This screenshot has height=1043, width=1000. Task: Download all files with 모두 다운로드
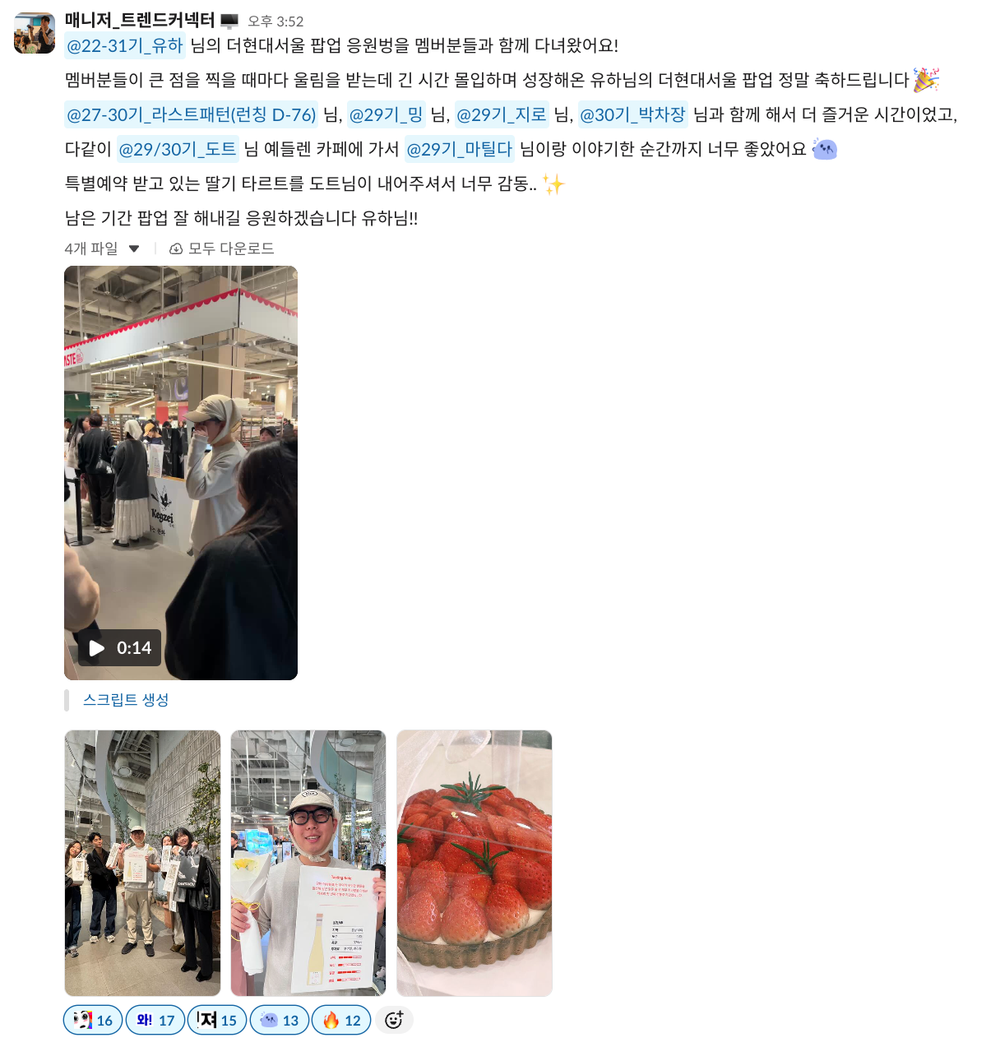222,249
